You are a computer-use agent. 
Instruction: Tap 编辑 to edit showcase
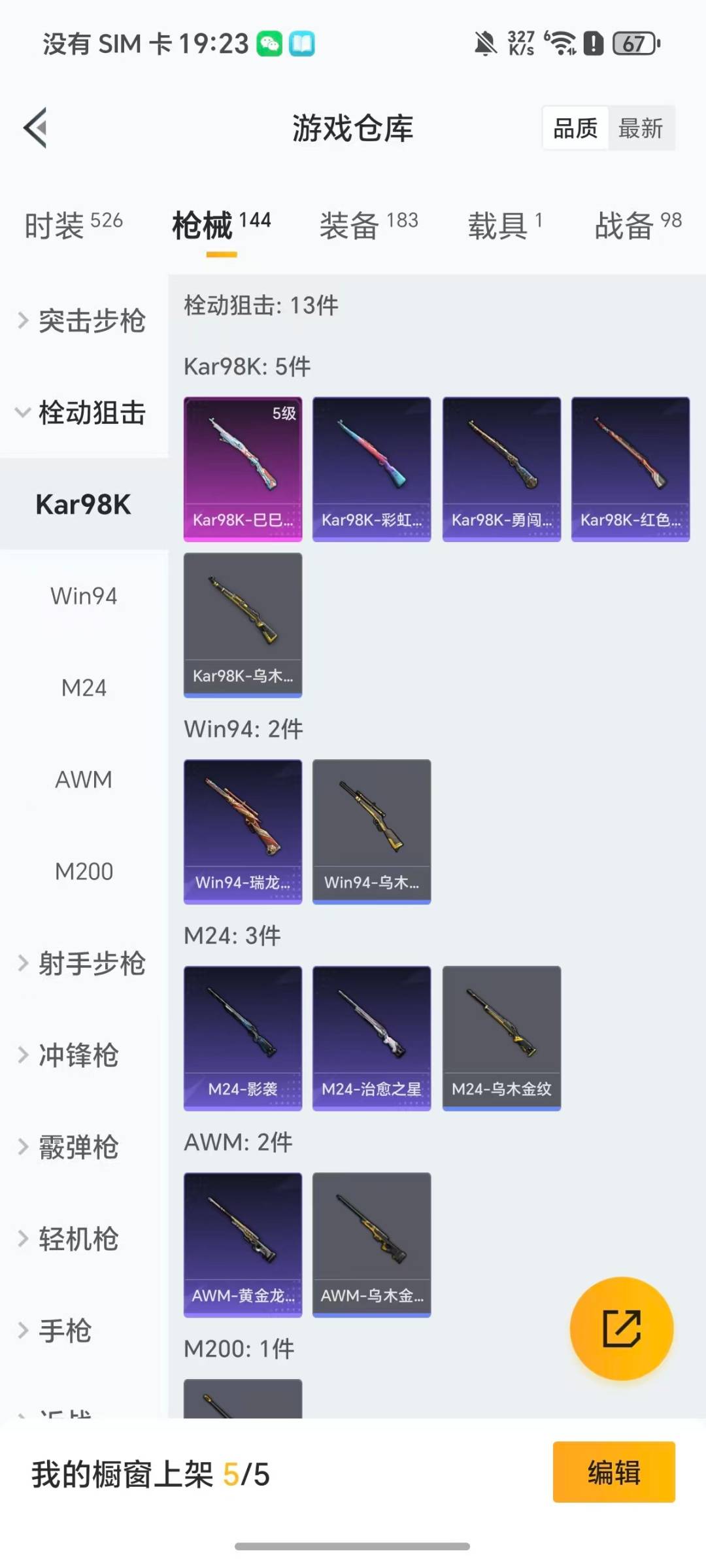(613, 1472)
